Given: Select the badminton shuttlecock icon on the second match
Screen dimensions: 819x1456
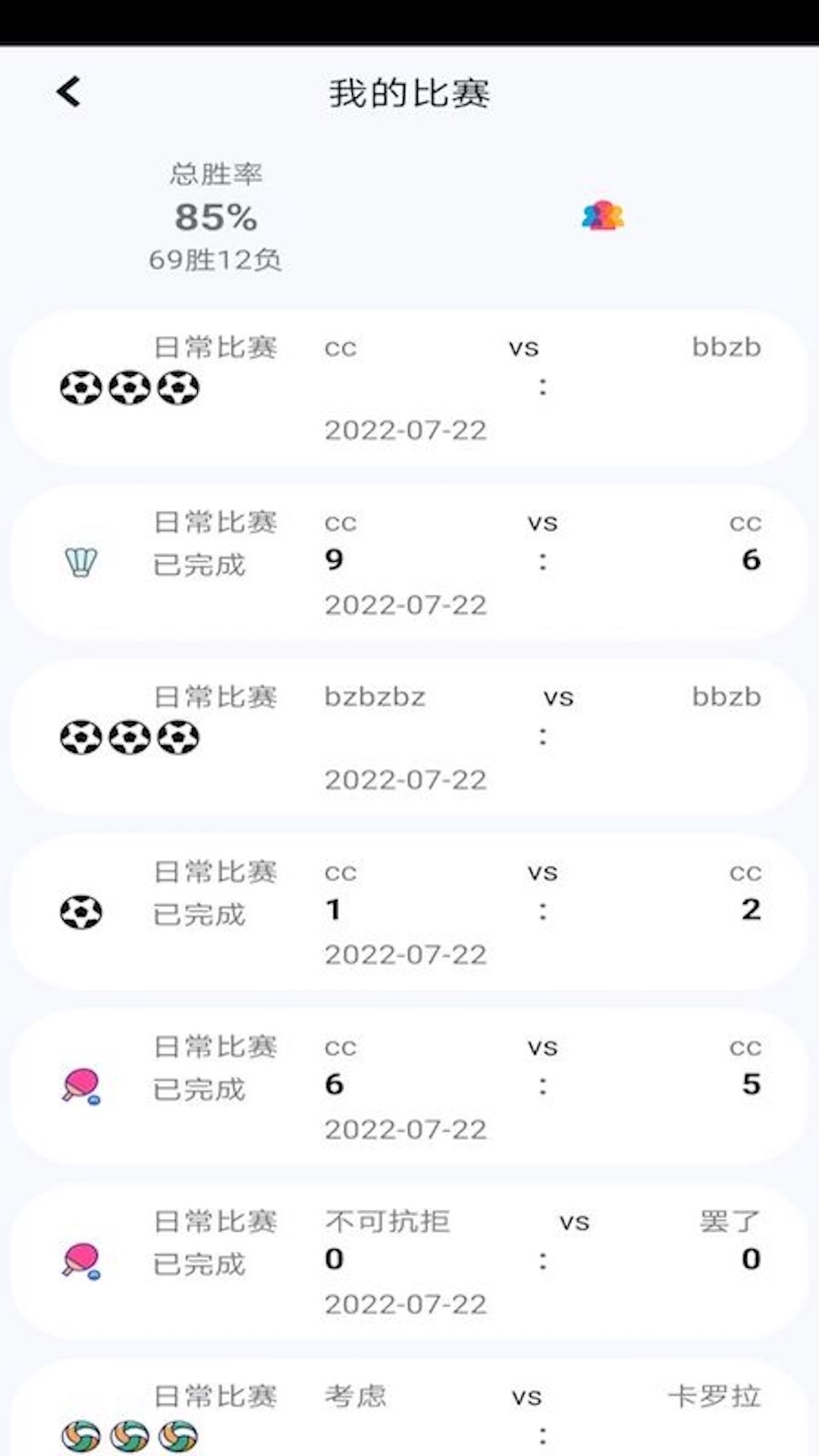Looking at the screenshot, I should pyautogui.click(x=81, y=563).
